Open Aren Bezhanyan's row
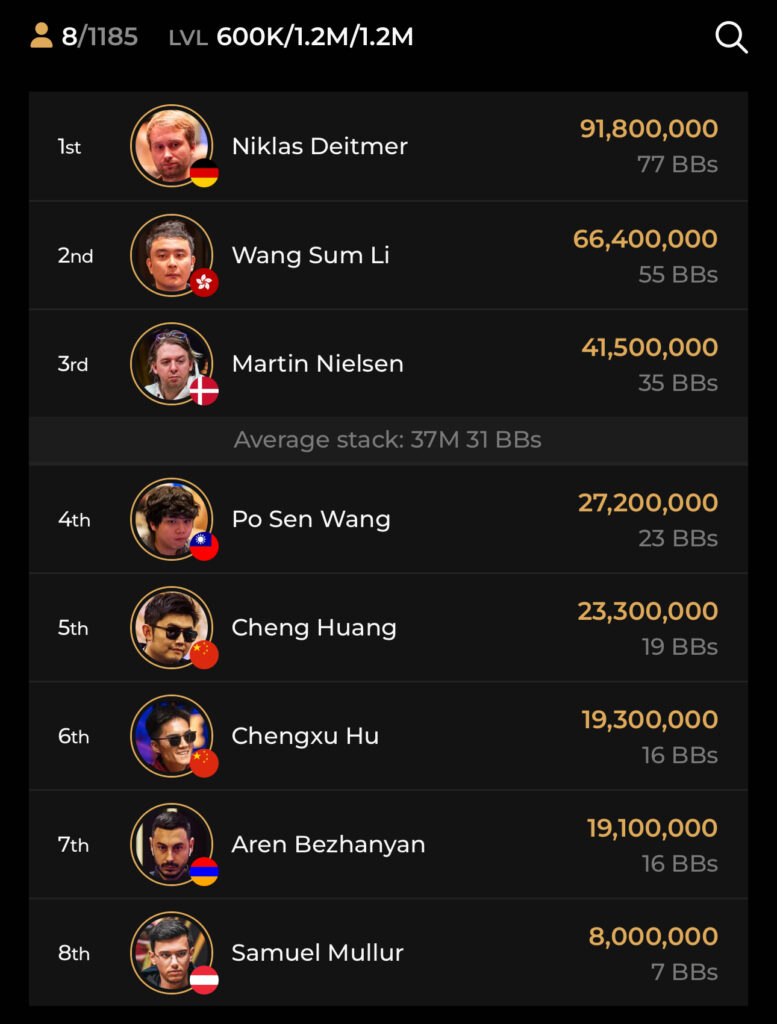Image resolution: width=777 pixels, height=1024 pixels. click(388, 845)
